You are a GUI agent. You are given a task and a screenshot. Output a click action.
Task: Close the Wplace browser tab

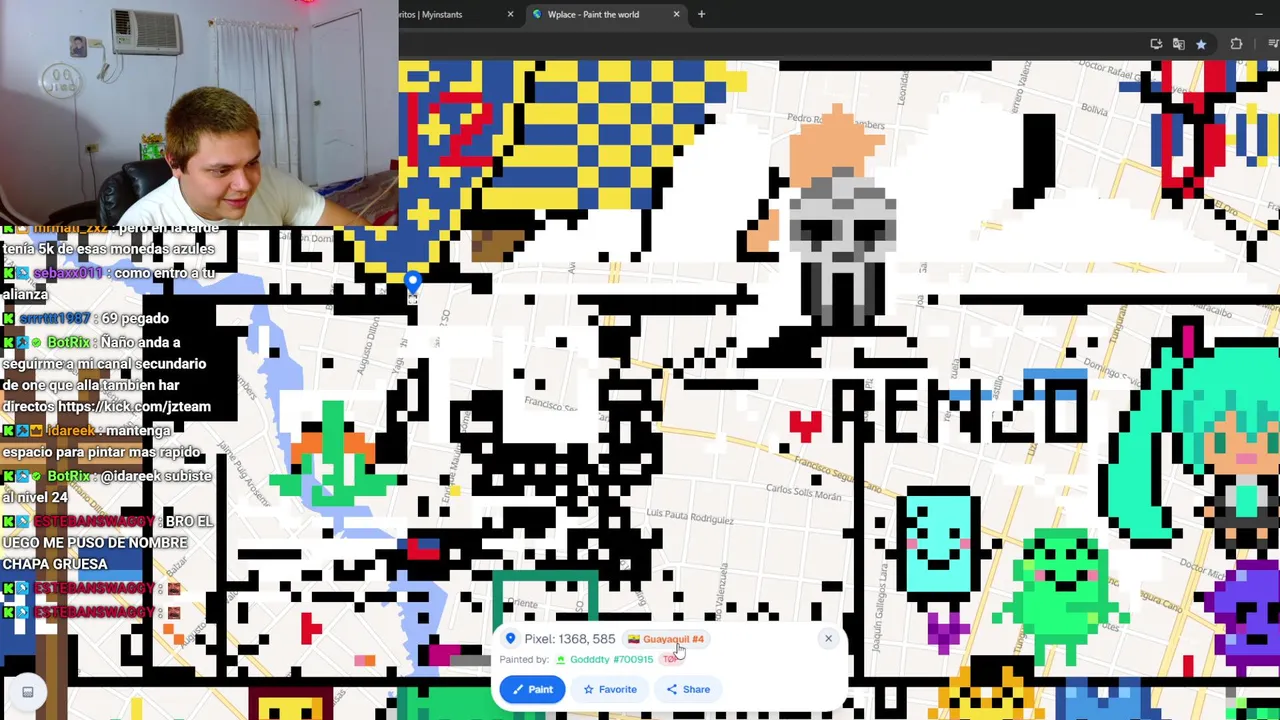[676, 14]
